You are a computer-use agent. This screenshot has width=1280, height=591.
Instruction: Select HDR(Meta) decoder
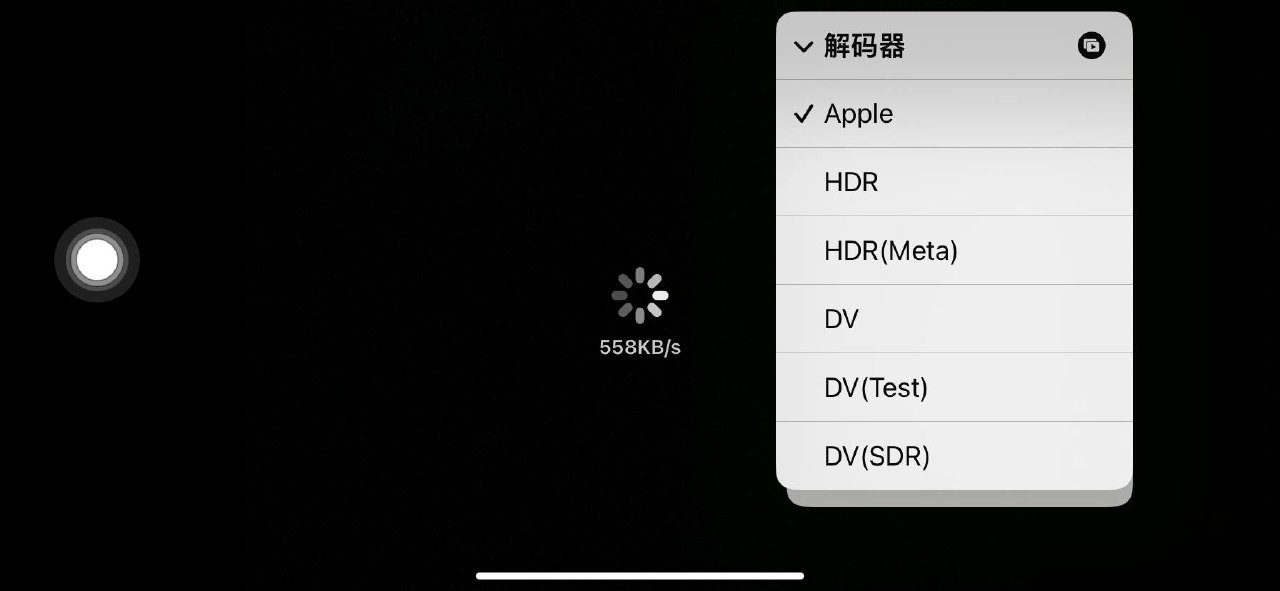point(953,250)
